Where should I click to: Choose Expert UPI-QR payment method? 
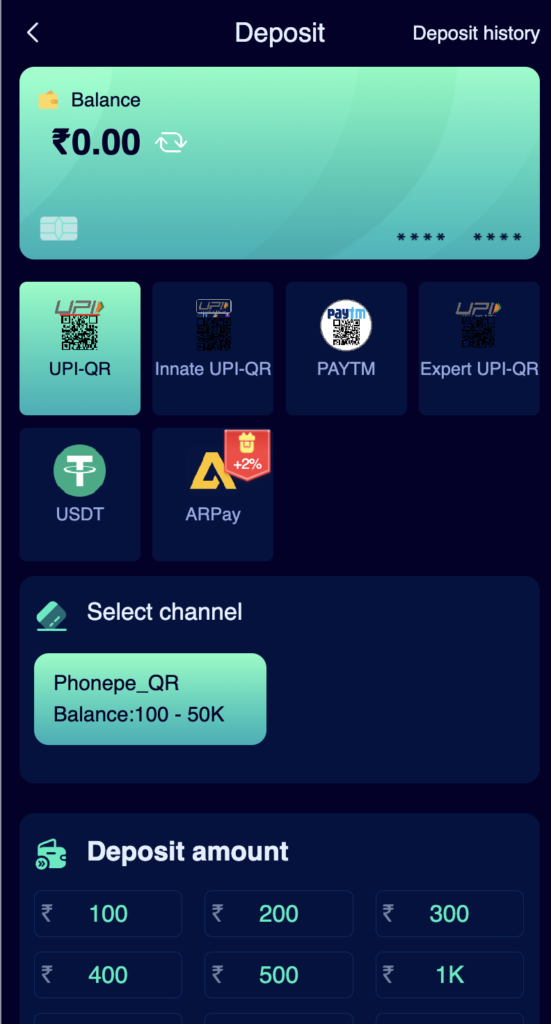(479, 348)
